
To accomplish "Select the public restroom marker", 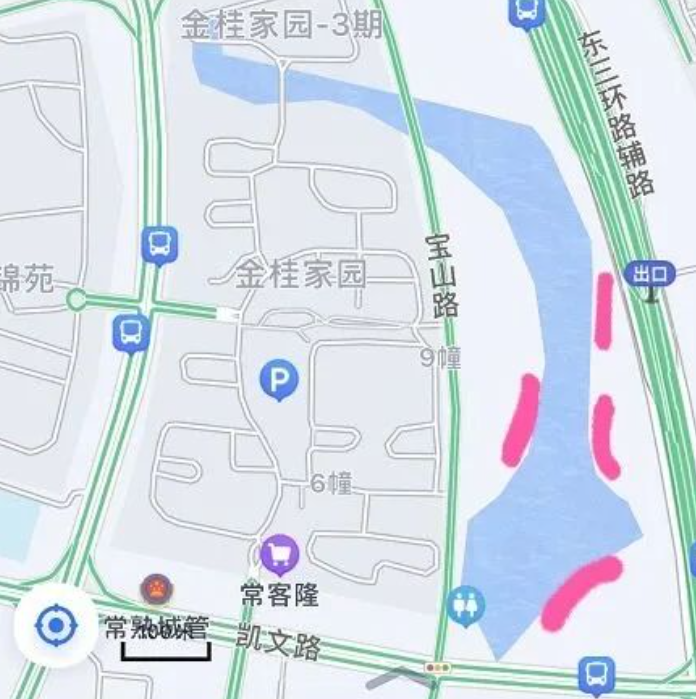I will [x=466, y=604].
